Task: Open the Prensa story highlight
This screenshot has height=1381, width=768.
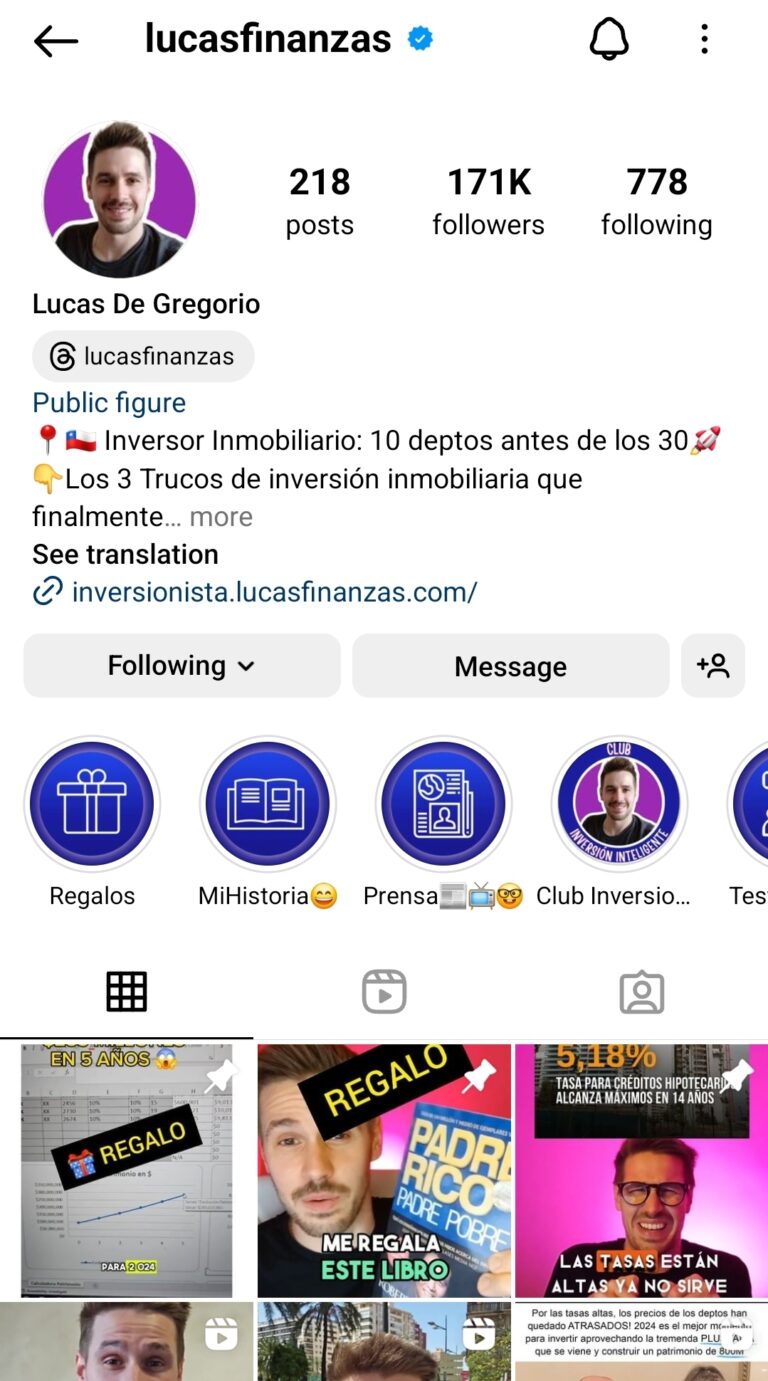Action: click(443, 804)
